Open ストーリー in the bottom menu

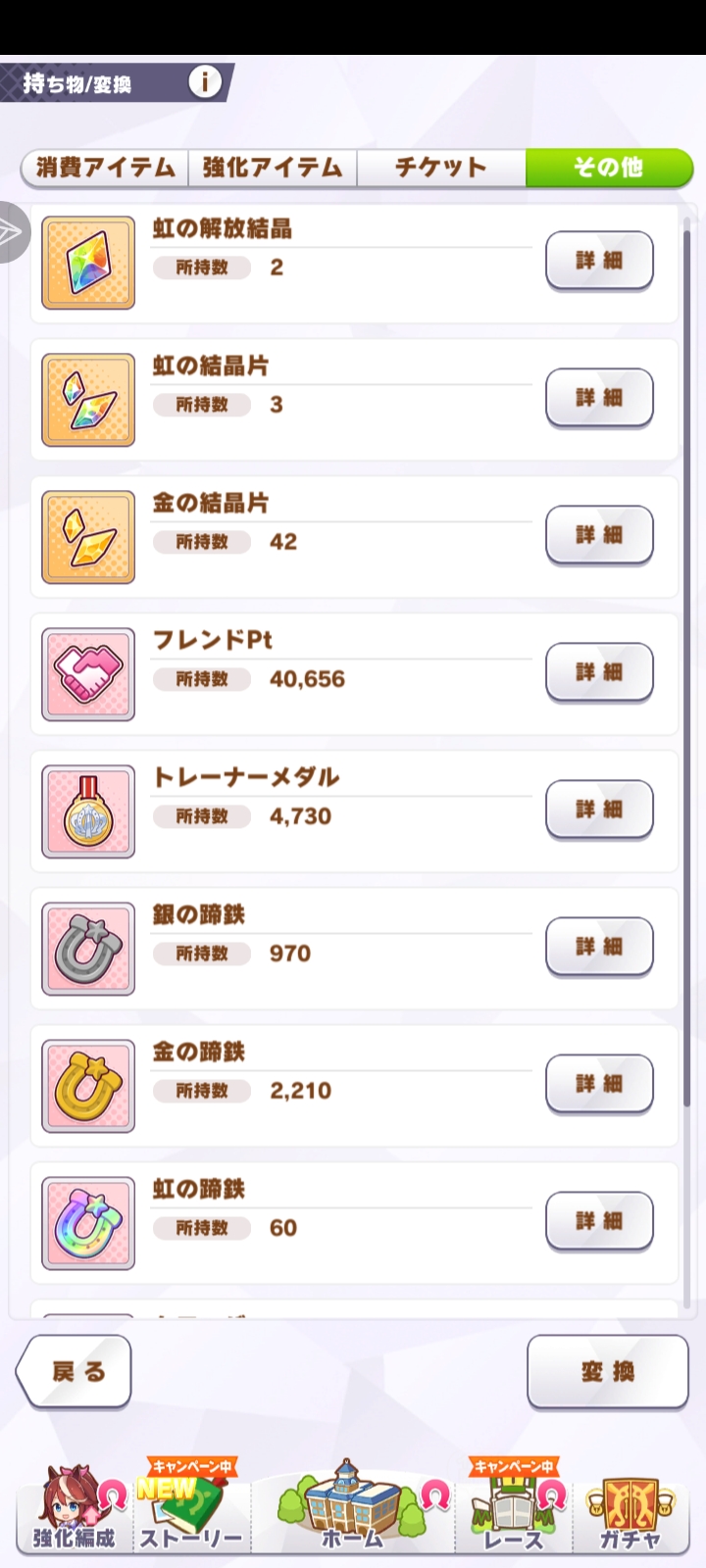[190, 1509]
